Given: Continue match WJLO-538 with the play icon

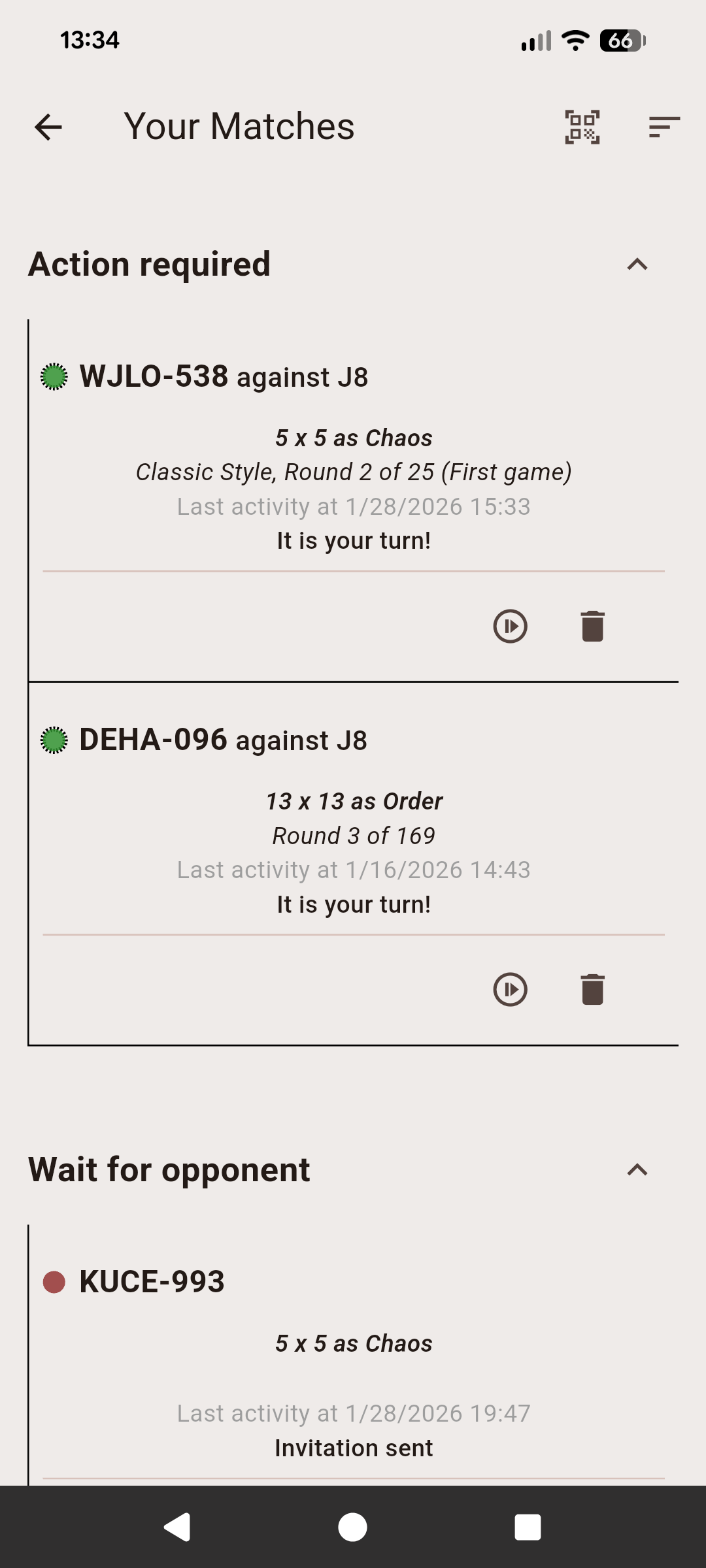Looking at the screenshot, I should pyautogui.click(x=510, y=627).
